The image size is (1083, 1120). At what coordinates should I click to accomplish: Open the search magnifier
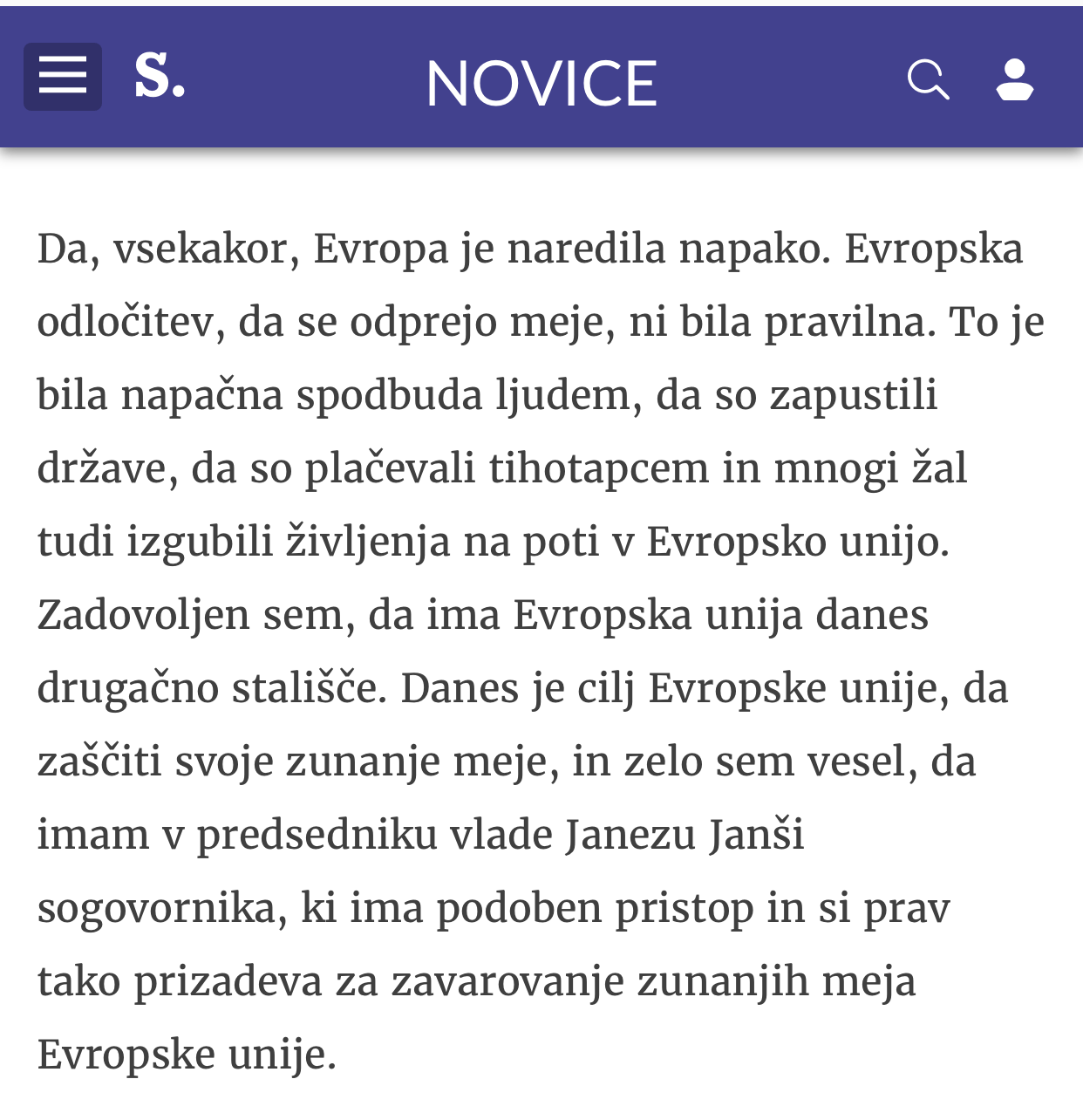coord(928,80)
